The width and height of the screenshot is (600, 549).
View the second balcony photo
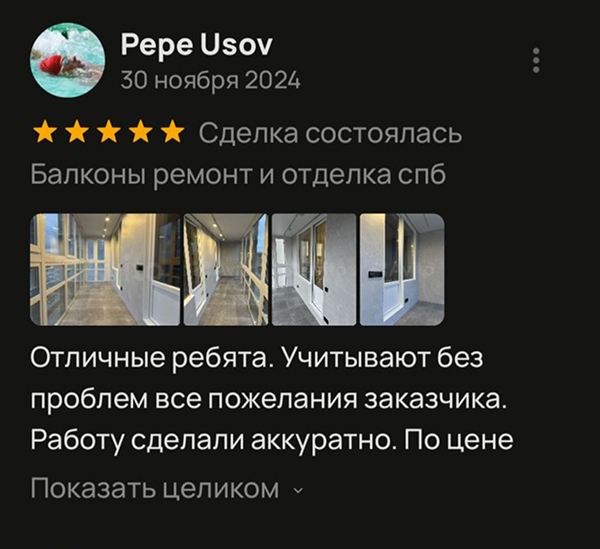(x=226, y=269)
